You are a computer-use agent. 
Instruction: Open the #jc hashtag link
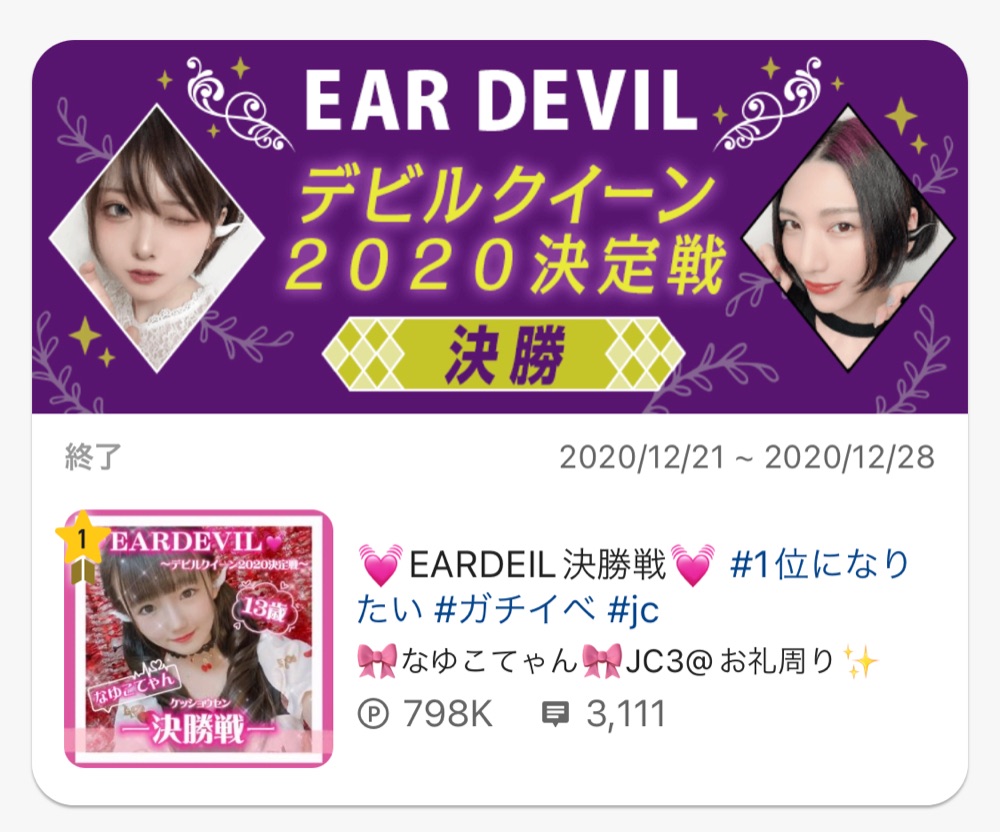[x=632, y=608]
